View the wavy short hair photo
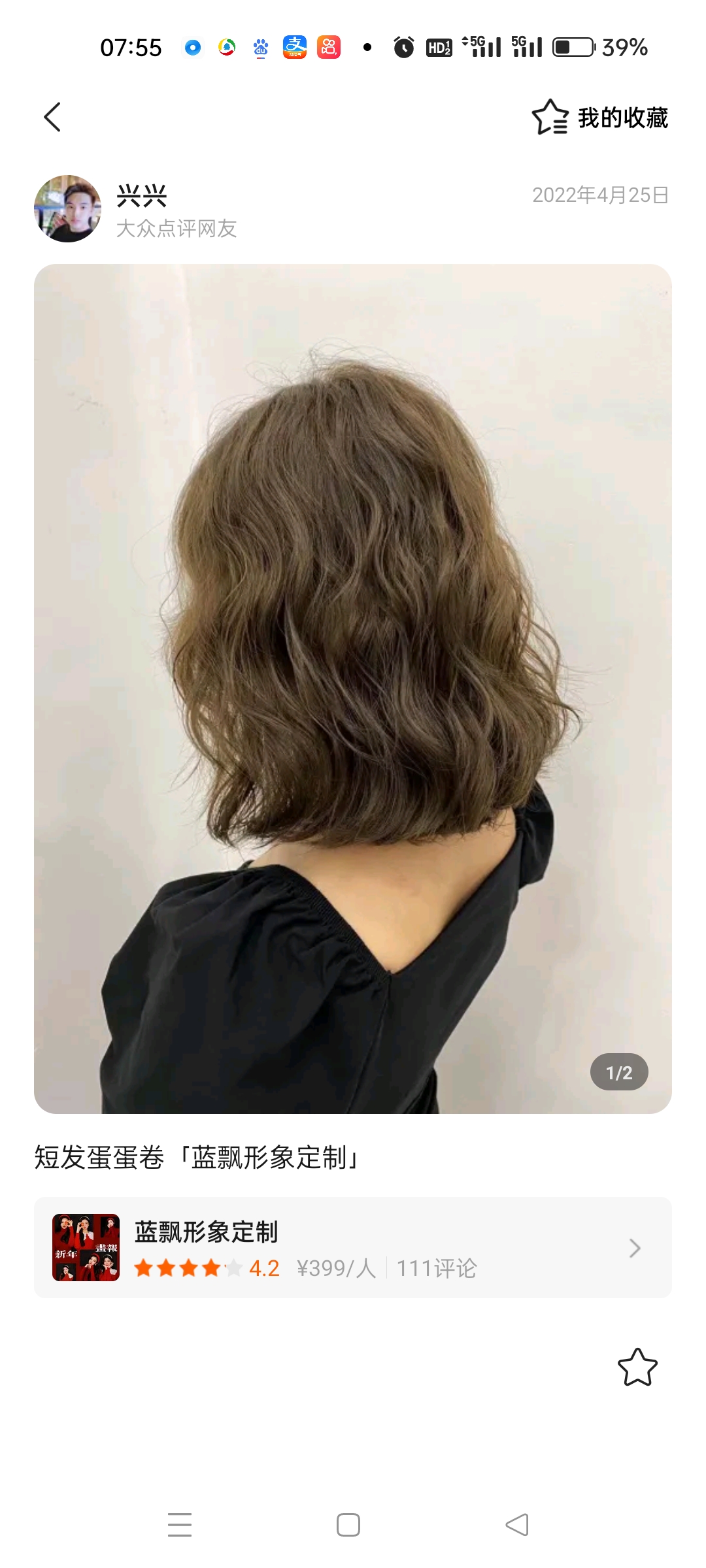Image resolution: width=706 pixels, height=1568 pixels. (353, 689)
